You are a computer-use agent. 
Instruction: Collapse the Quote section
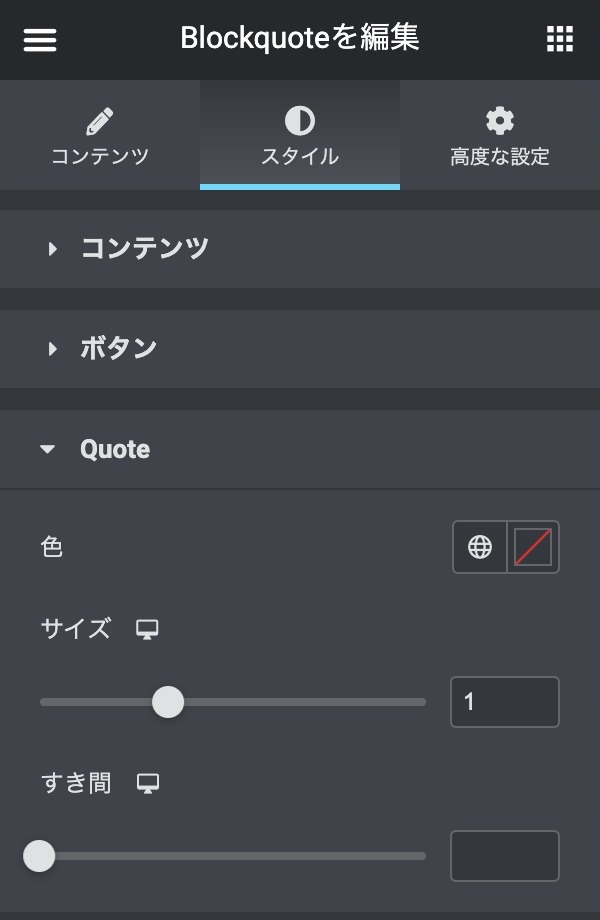pos(114,450)
